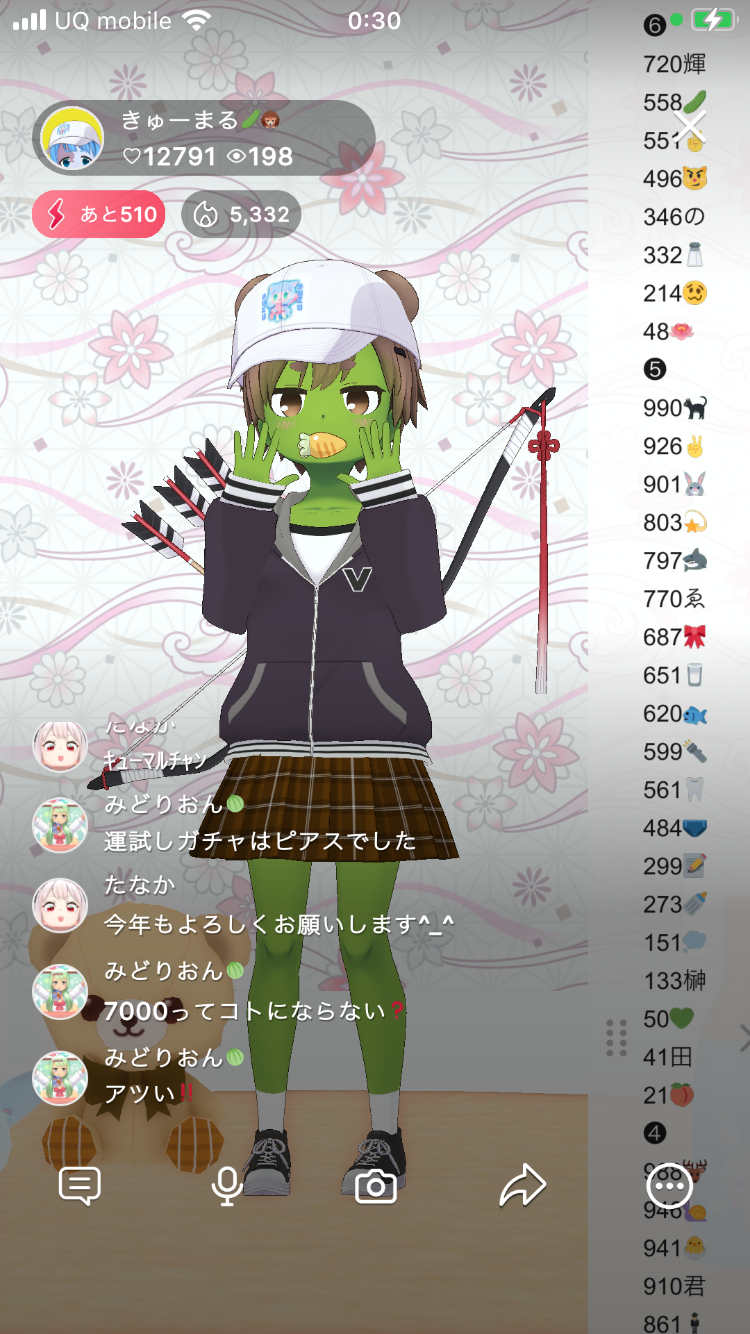The image size is (750, 1334).
Task: Take a screenshot with the camera icon
Action: [376, 1186]
